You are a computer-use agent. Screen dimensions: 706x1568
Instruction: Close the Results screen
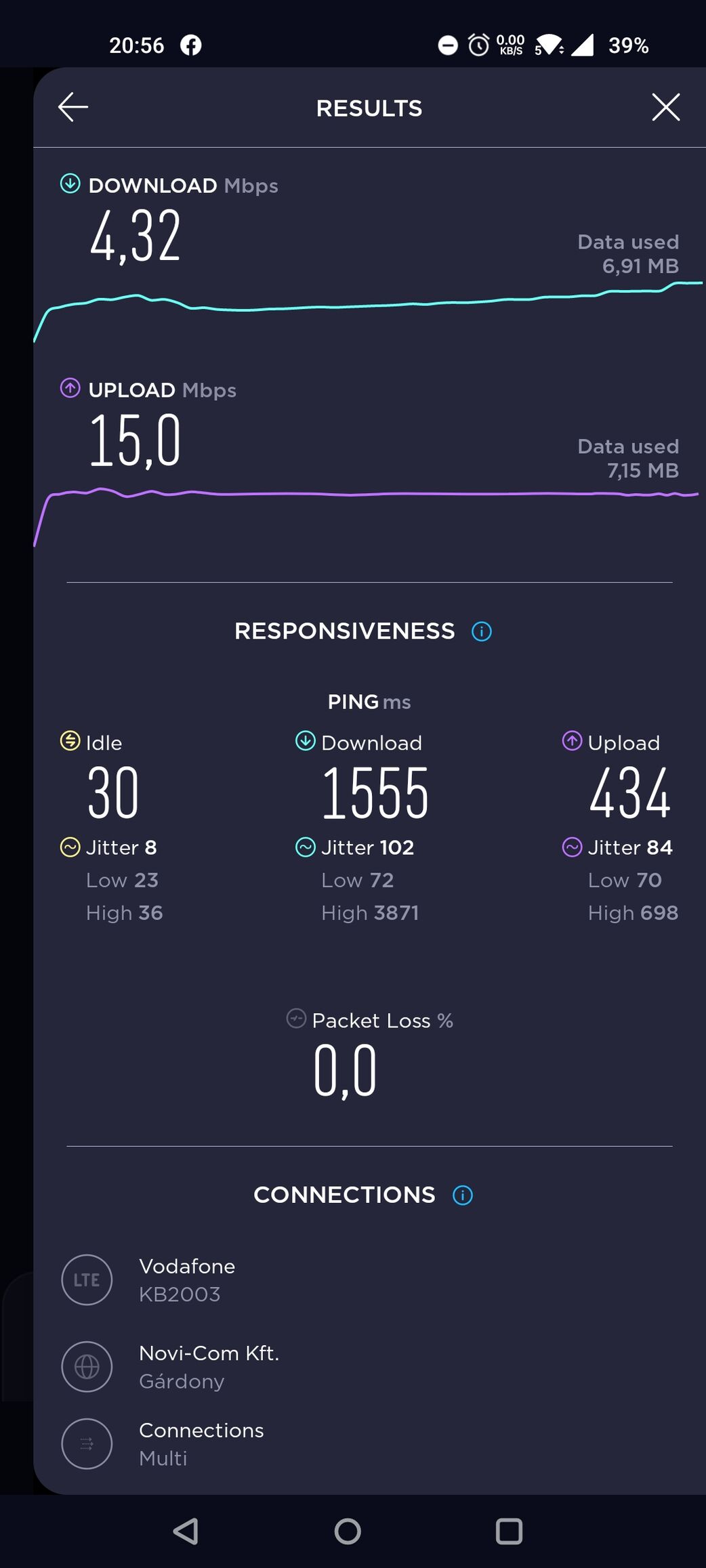tap(665, 107)
